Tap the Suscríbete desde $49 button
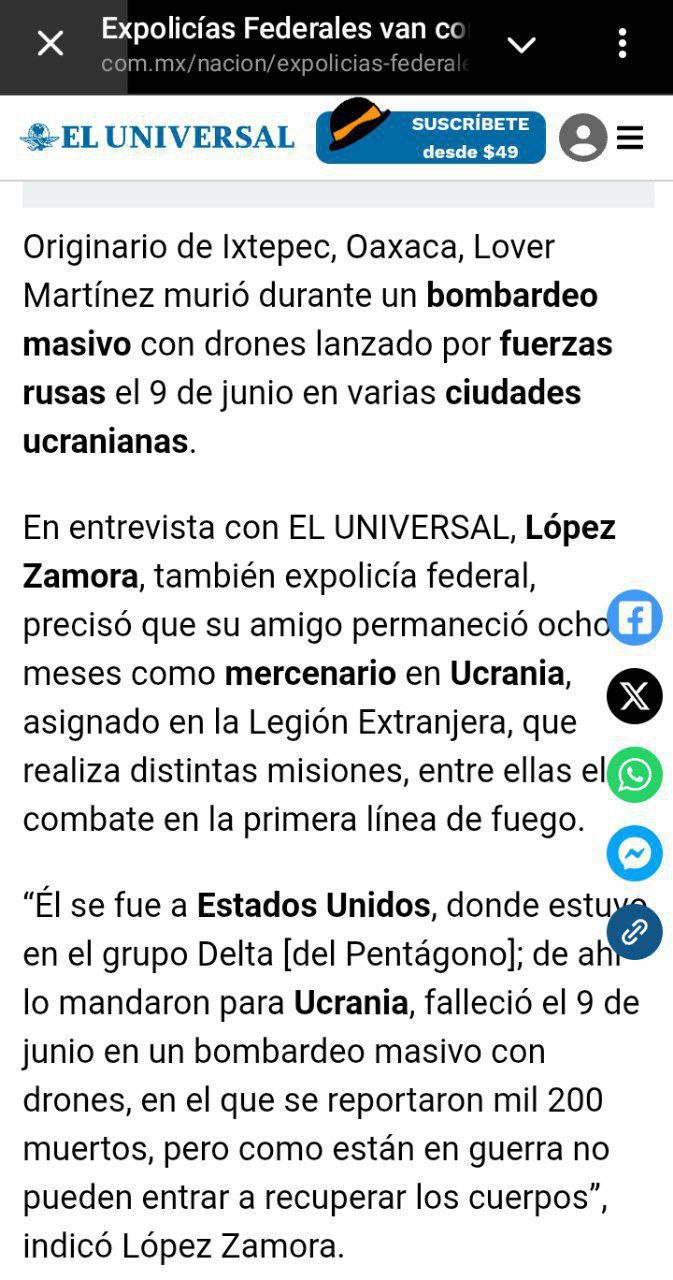 click(432, 137)
